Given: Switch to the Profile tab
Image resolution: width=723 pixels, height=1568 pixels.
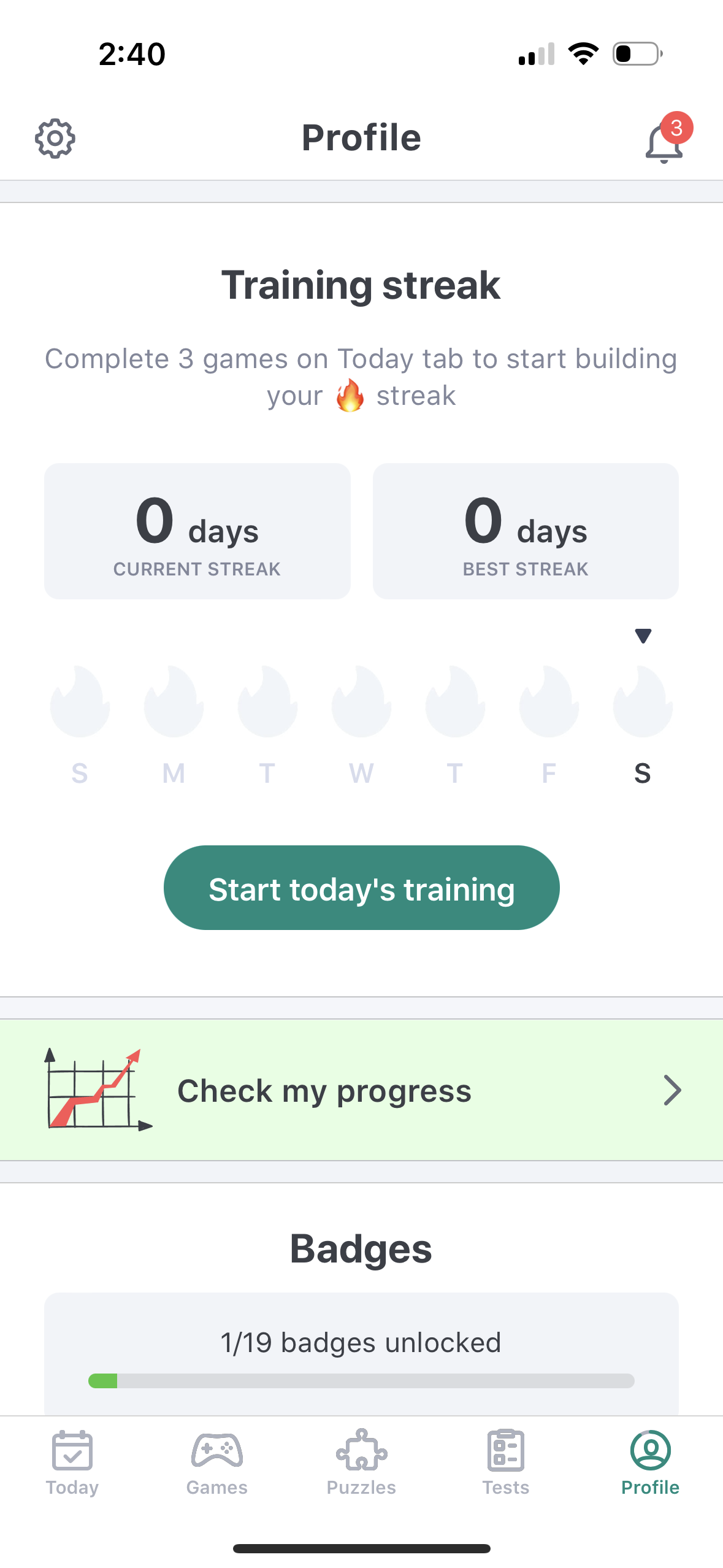Looking at the screenshot, I should (x=650, y=1466).
